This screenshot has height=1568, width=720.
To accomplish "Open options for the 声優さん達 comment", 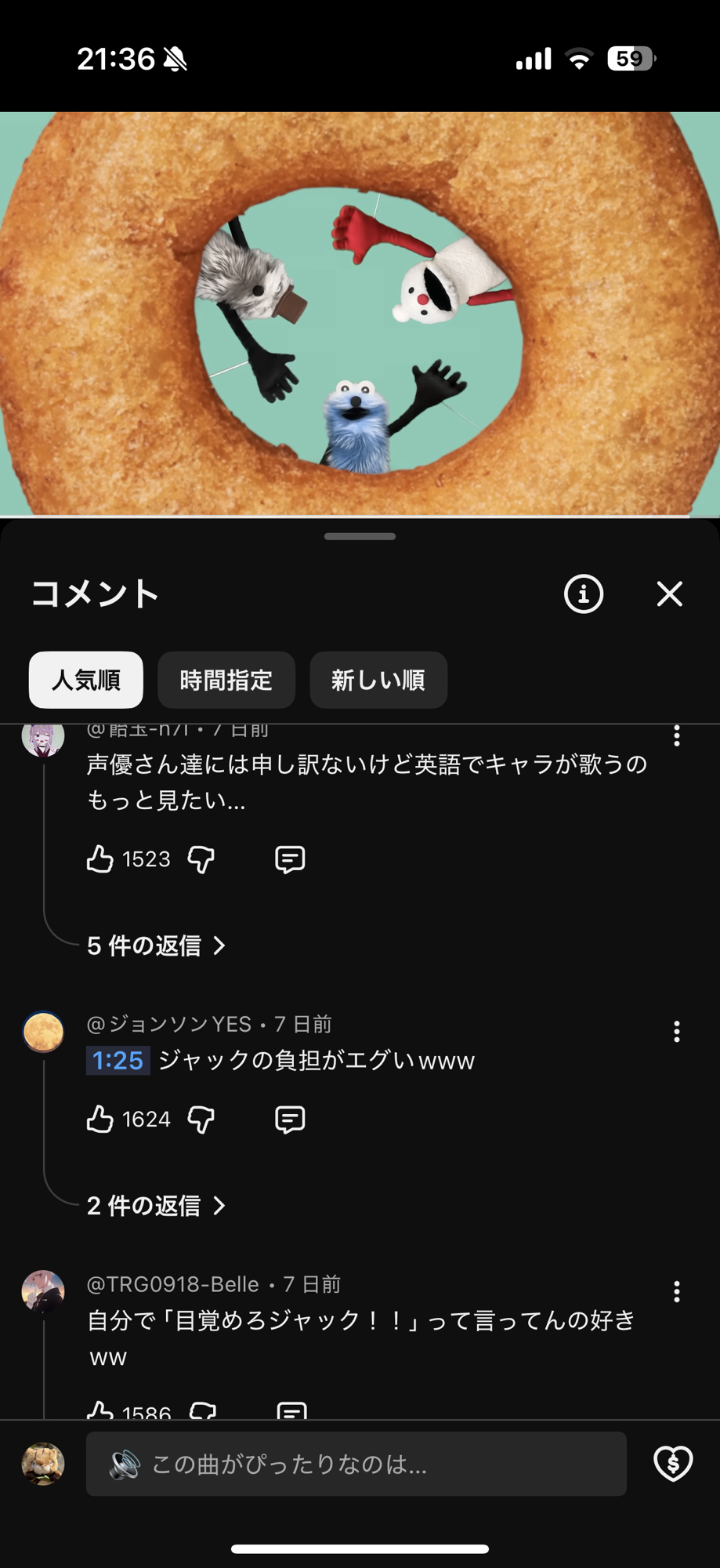I will pos(676,735).
